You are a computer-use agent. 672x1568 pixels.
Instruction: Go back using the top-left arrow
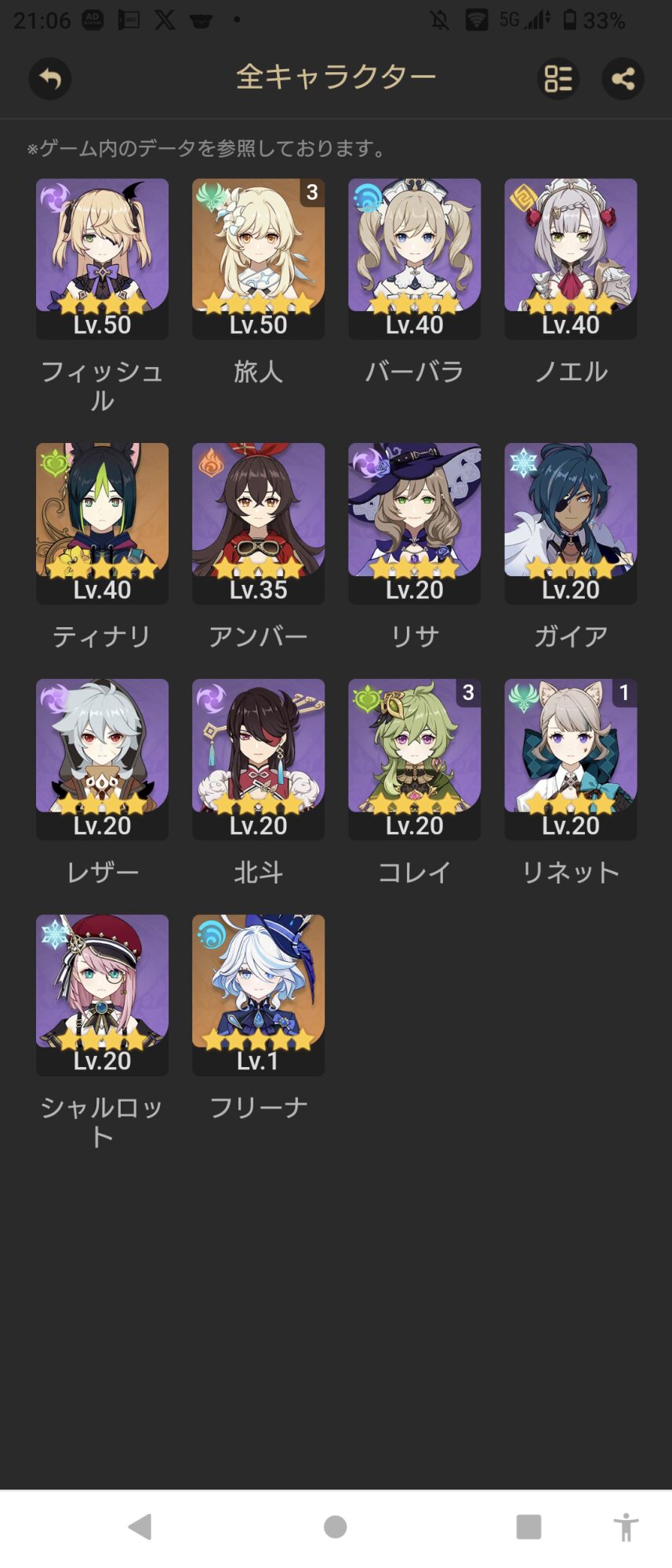(x=50, y=78)
